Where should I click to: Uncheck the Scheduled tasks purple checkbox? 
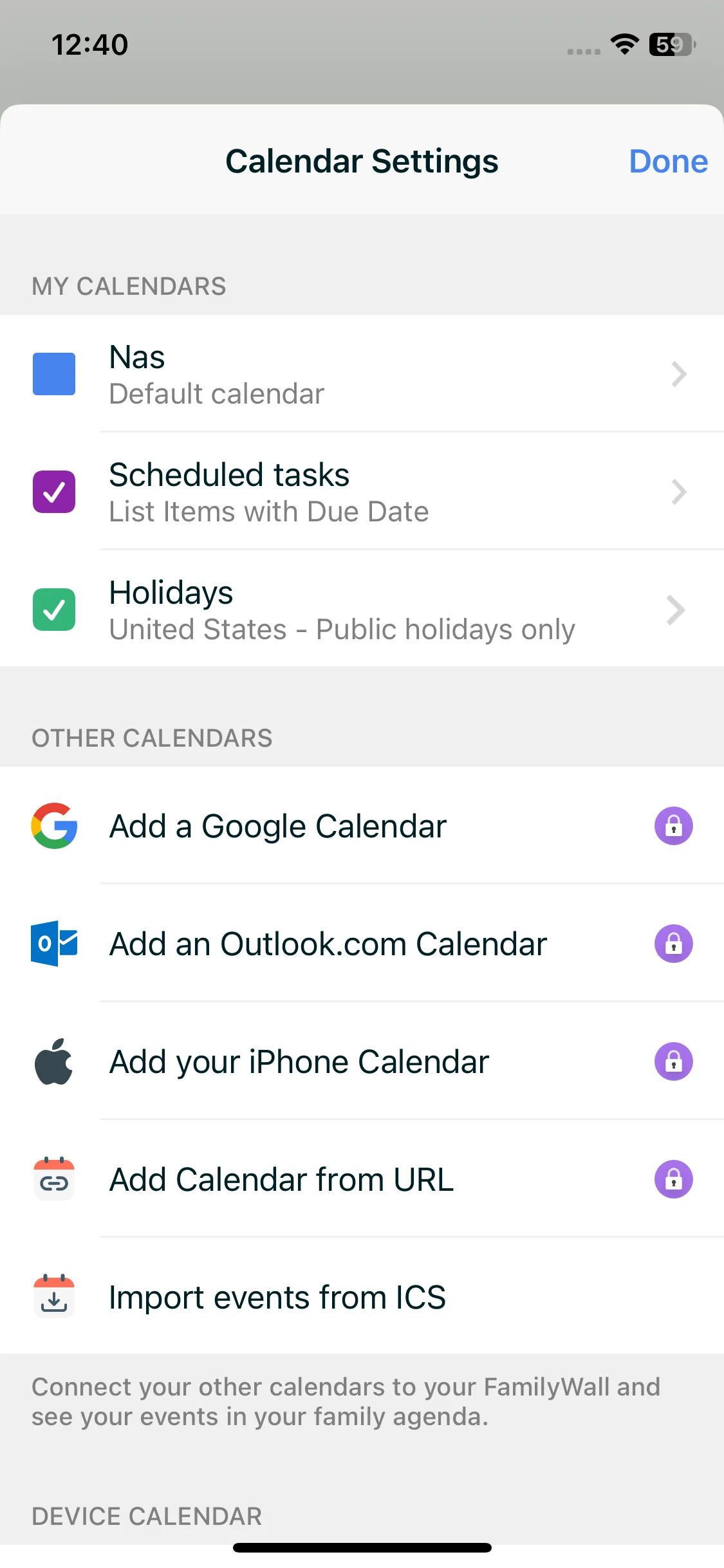(54, 492)
